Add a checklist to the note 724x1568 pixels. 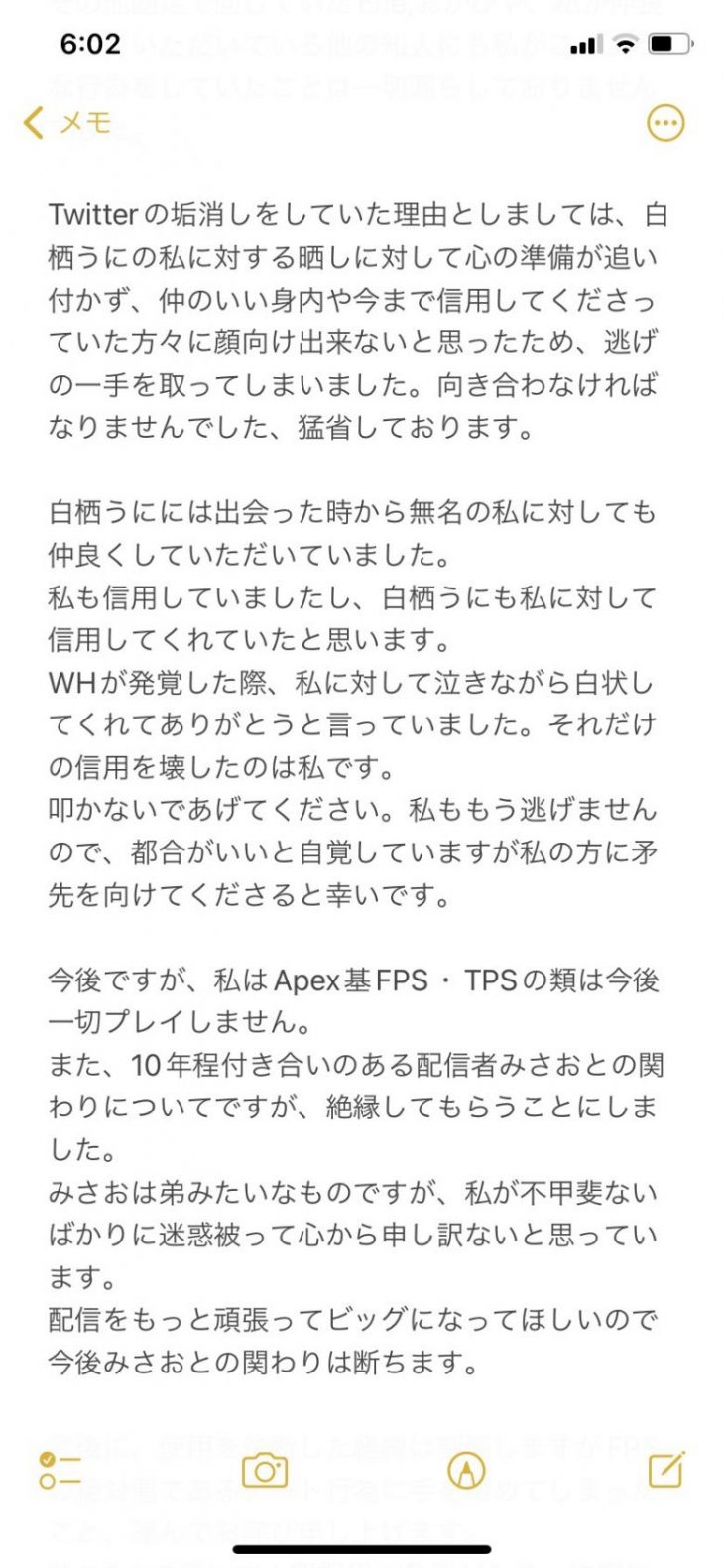(60, 1470)
